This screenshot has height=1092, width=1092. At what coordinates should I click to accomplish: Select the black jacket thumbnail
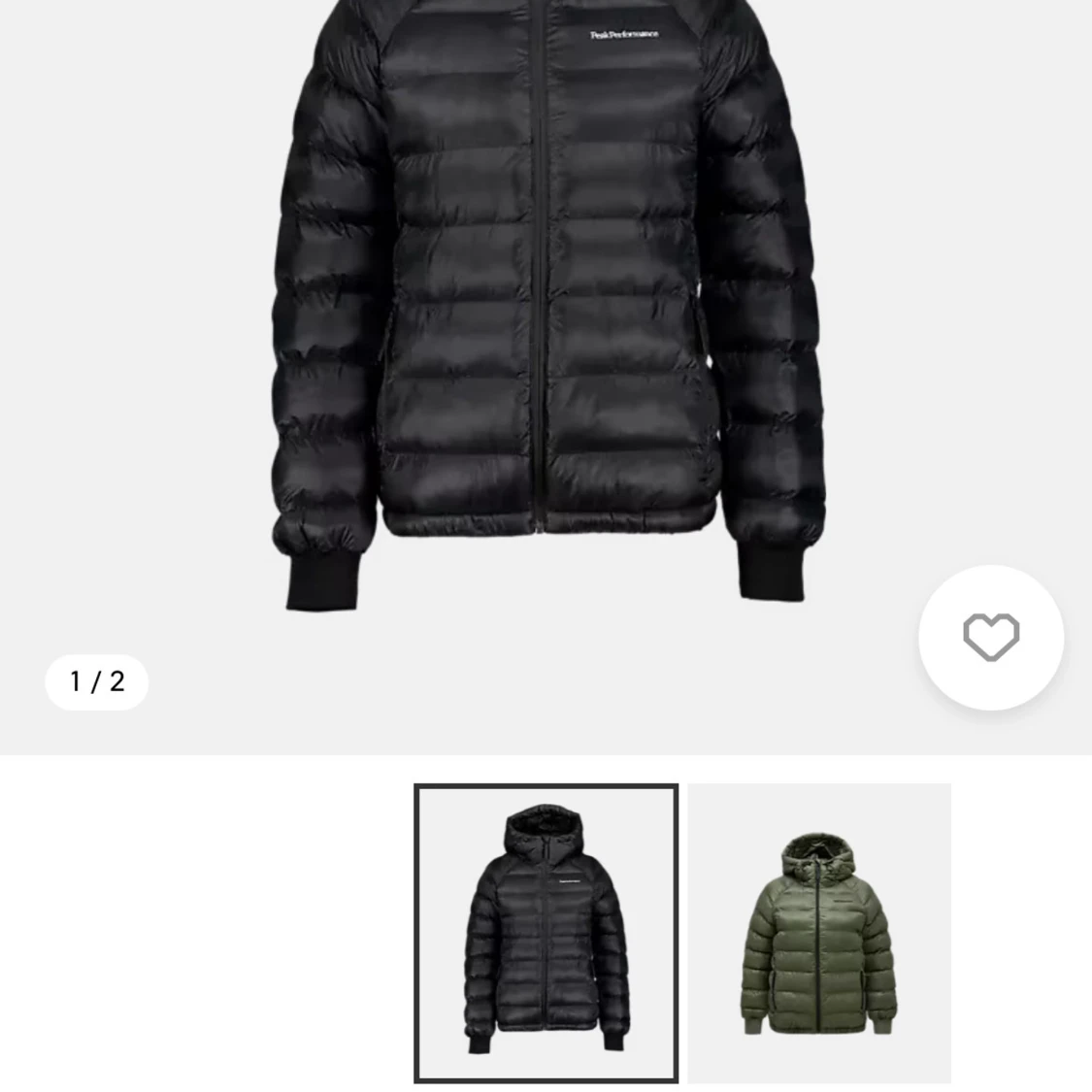(x=546, y=933)
